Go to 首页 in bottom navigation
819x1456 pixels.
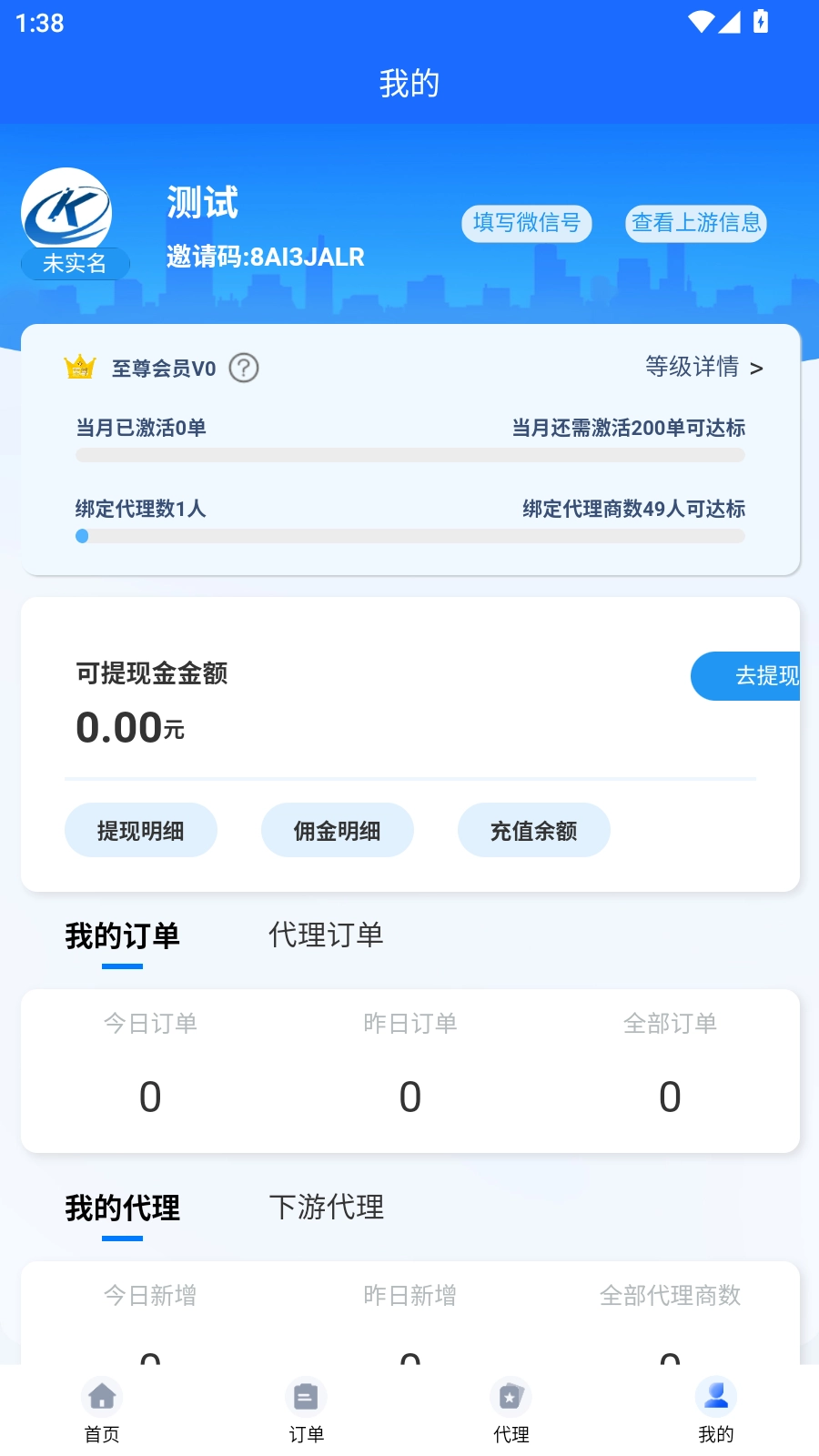tap(102, 1410)
